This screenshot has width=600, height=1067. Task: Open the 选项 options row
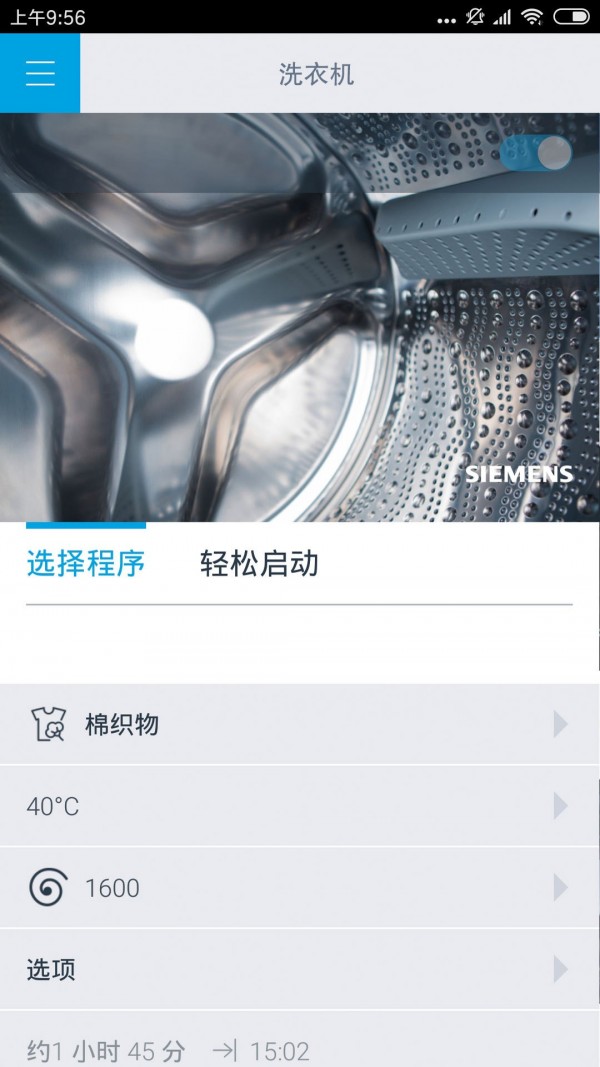[299, 969]
